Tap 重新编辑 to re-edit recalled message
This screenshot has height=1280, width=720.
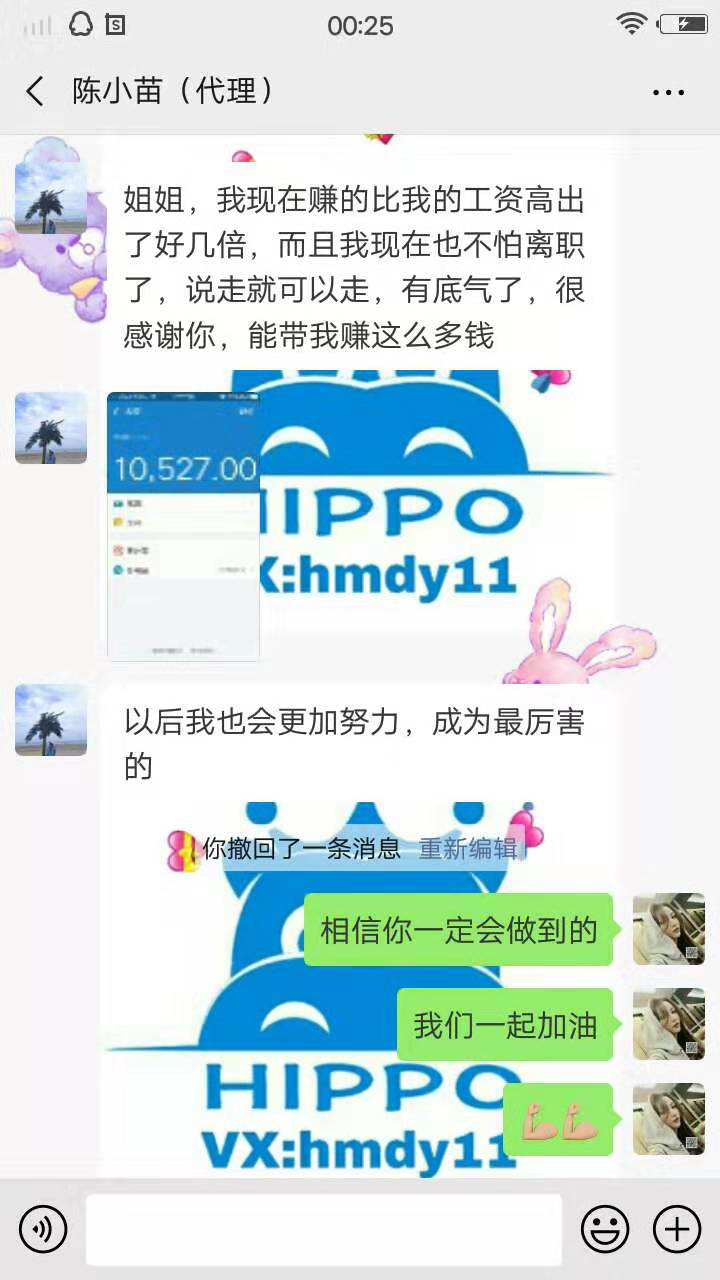click(468, 849)
